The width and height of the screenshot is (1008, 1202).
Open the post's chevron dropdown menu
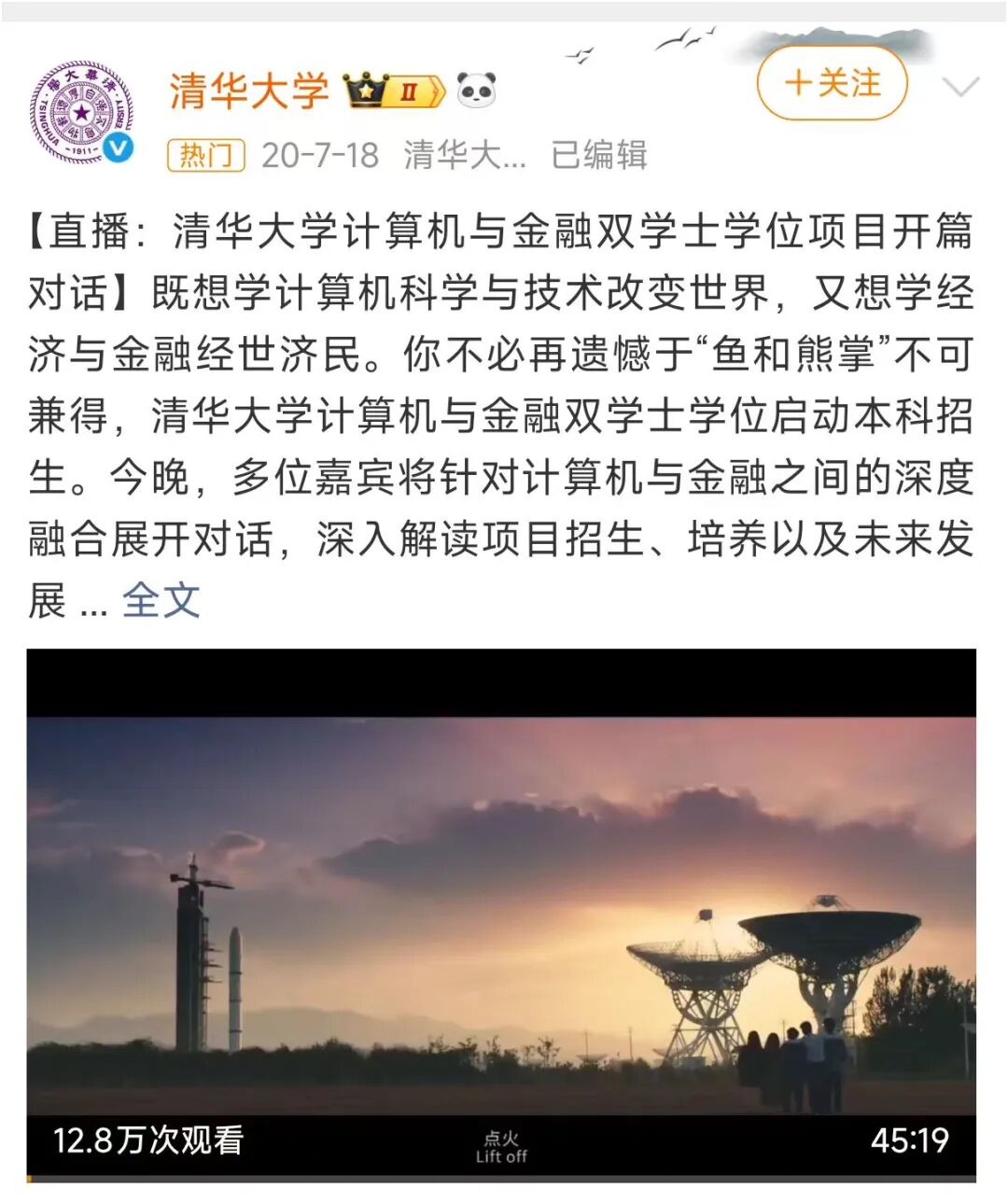(x=960, y=87)
